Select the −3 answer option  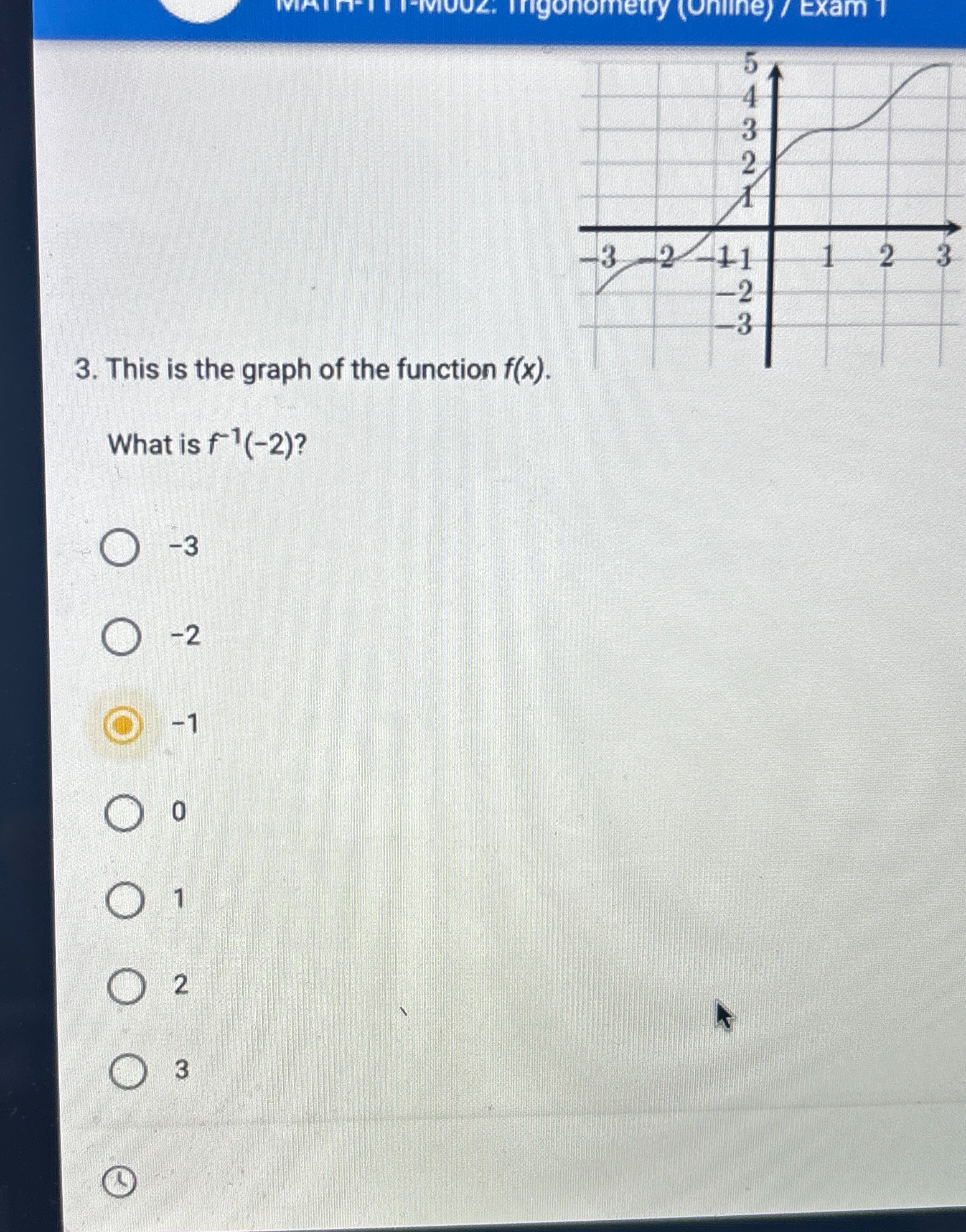[120, 548]
